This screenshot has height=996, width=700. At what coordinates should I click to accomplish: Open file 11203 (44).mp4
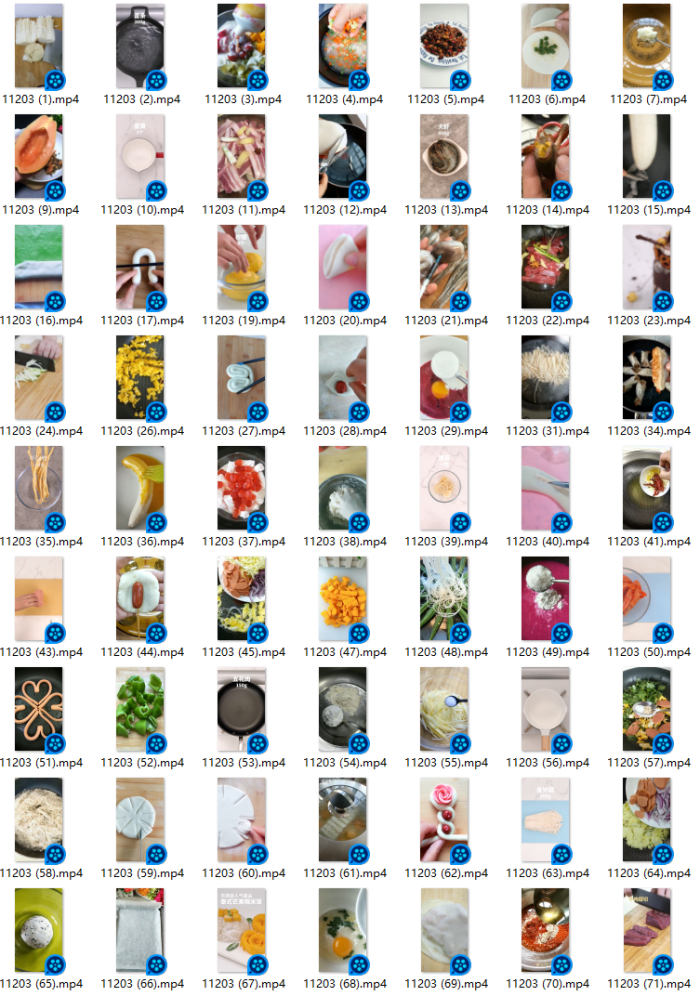140,598
